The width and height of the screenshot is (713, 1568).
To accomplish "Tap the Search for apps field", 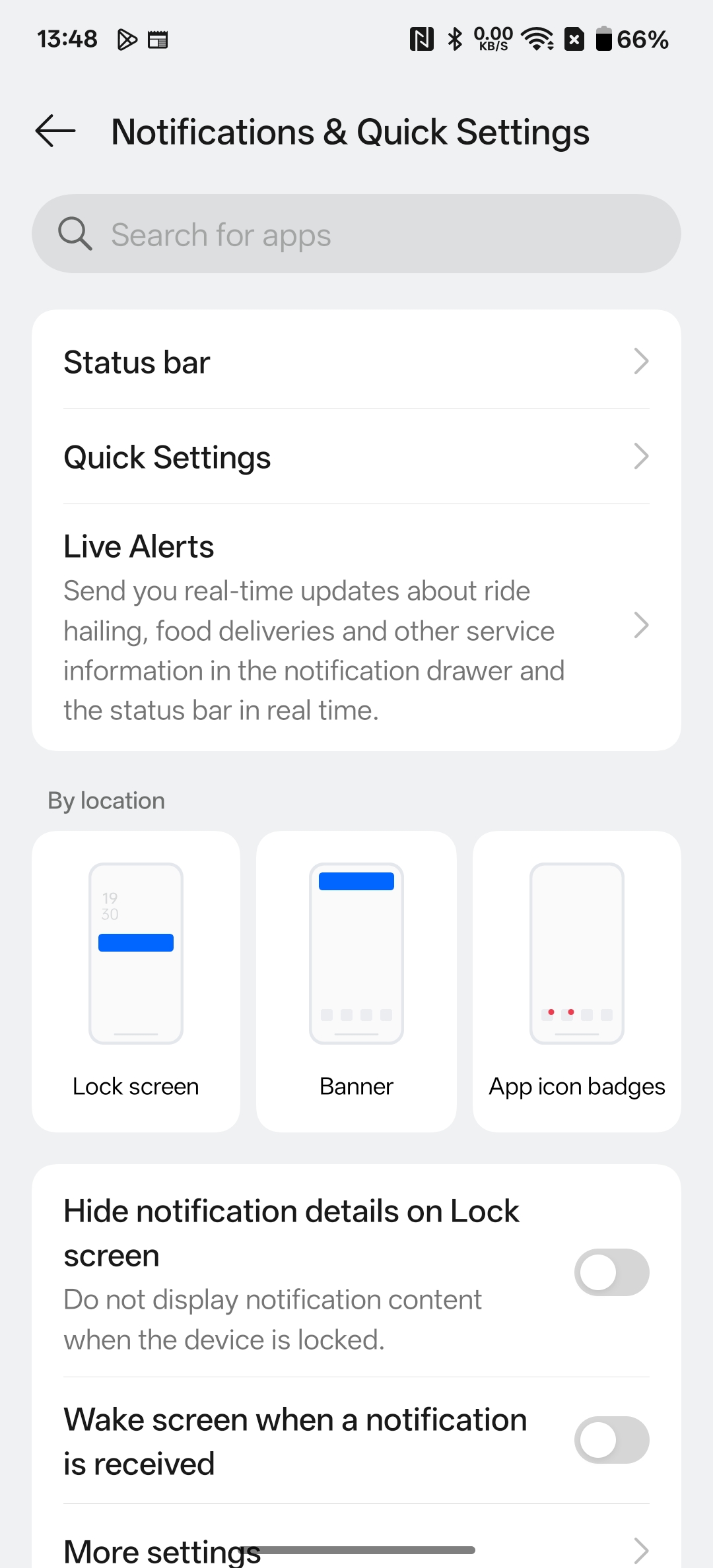I will pyautogui.click(x=356, y=234).
